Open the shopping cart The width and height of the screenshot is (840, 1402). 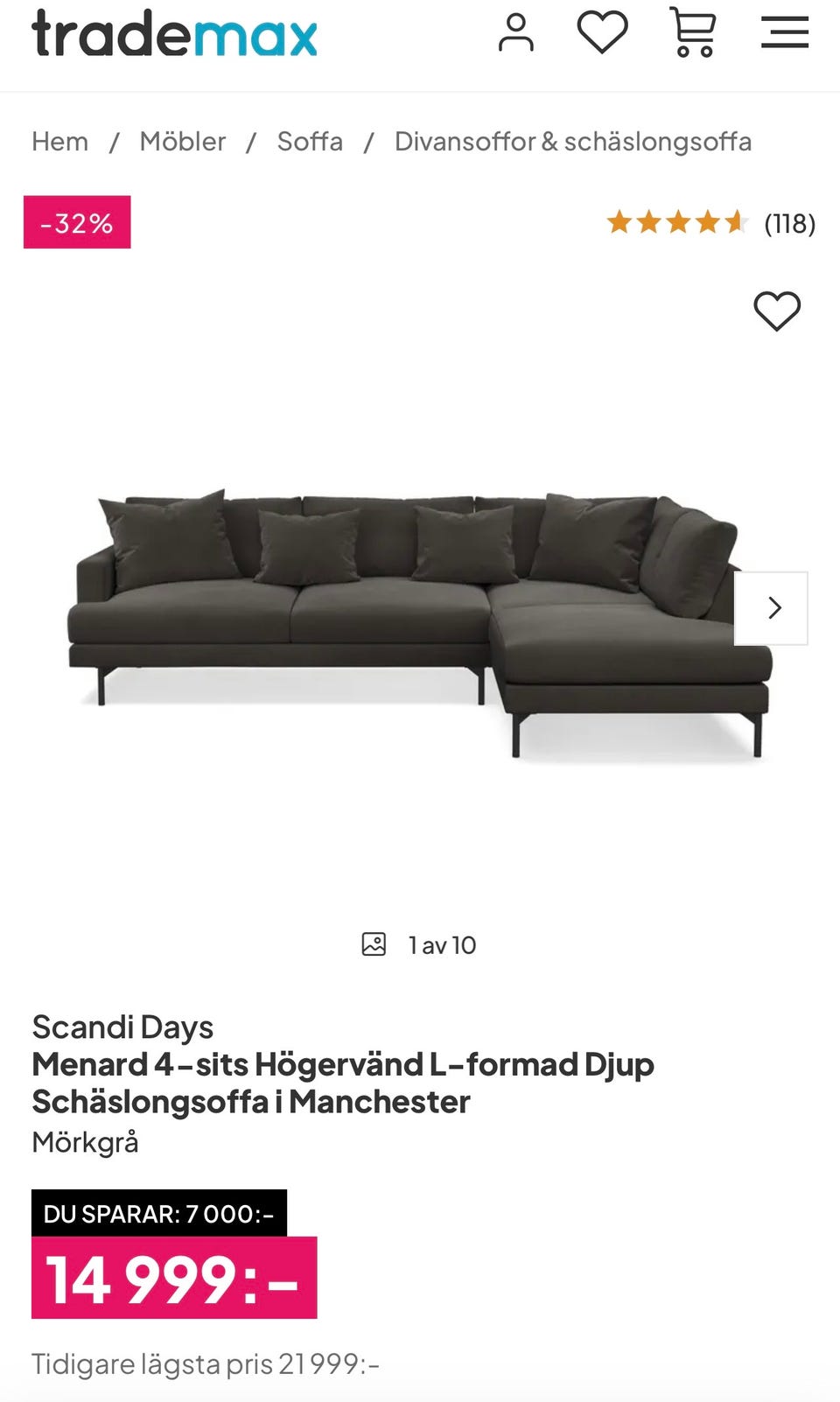pyautogui.click(x=693, y=32)
